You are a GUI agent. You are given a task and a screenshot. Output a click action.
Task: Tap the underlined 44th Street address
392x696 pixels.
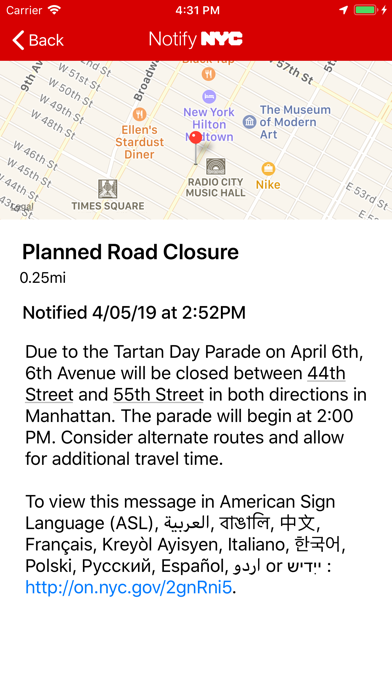326,374
